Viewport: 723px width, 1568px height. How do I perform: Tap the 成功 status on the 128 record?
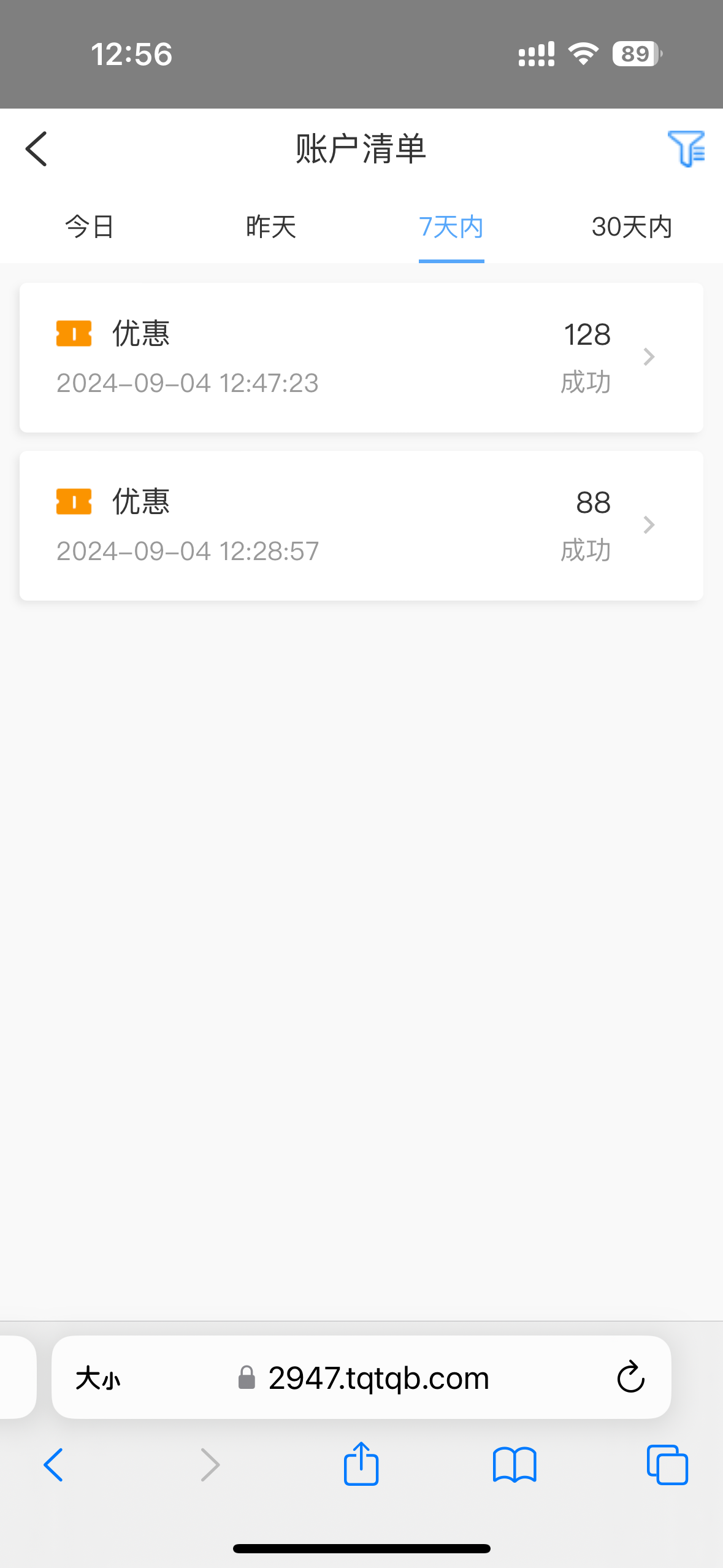point(586,382)
